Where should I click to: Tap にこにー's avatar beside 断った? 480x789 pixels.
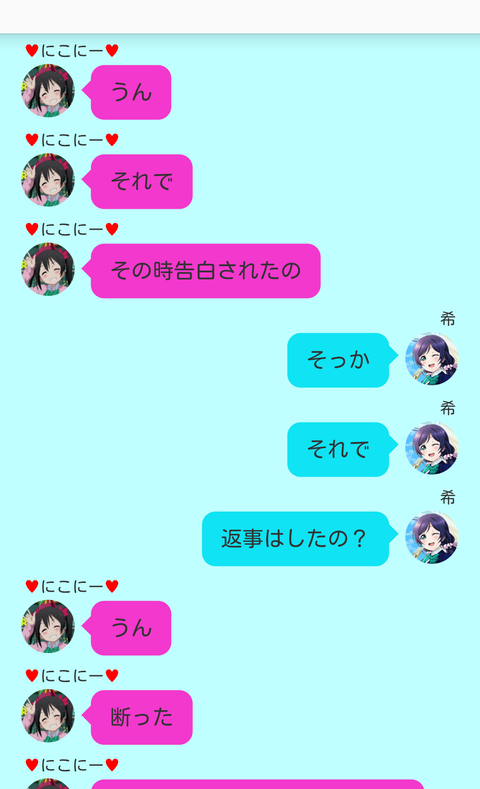[x=48, y=716]
